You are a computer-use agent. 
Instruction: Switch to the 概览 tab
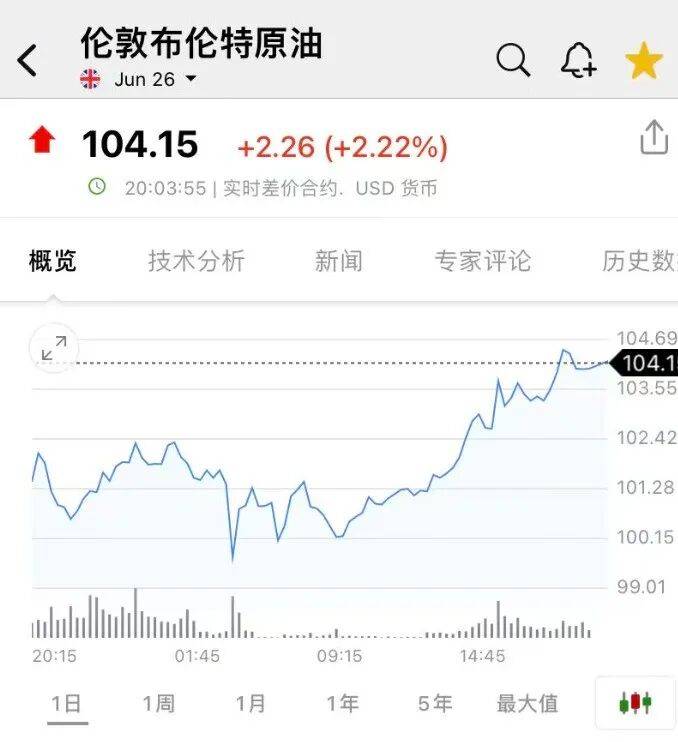pyautogui.click(x=52, y=261)
